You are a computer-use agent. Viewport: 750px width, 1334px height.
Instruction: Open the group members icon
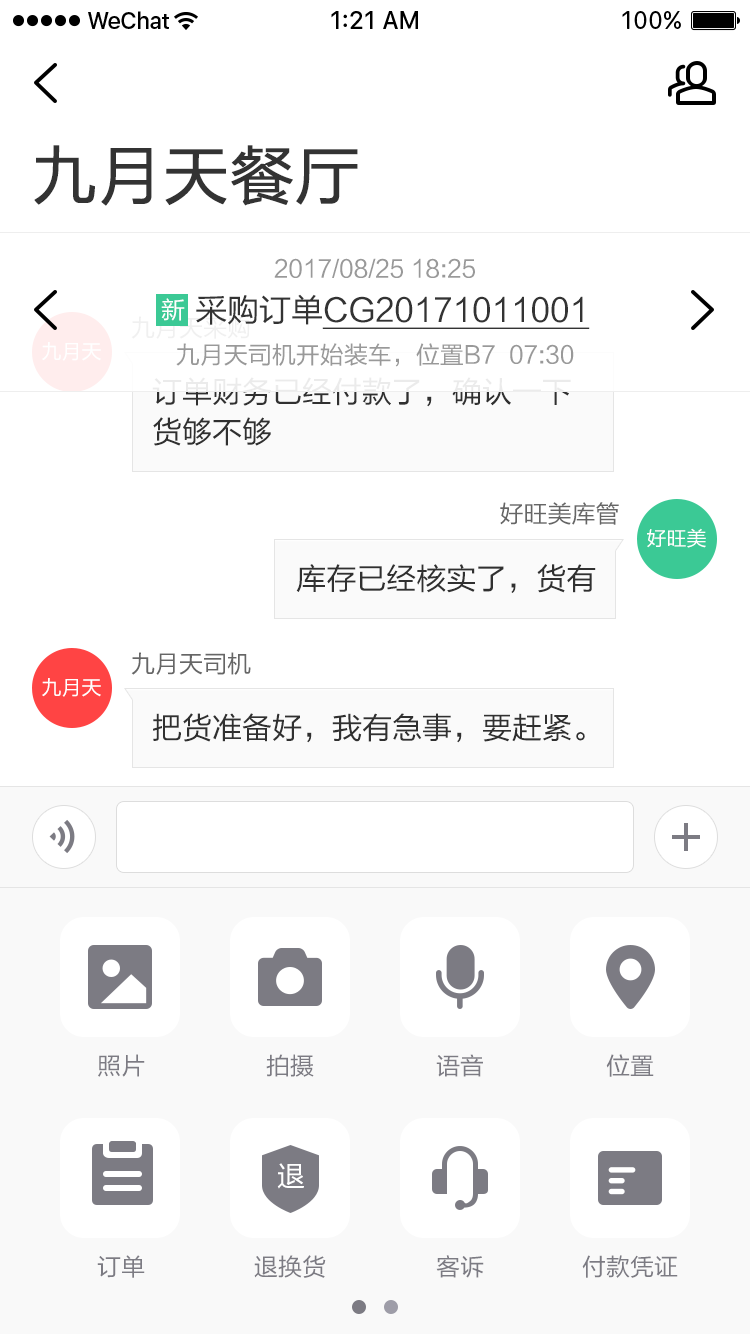pyautogui.click(x=692, y=83)
